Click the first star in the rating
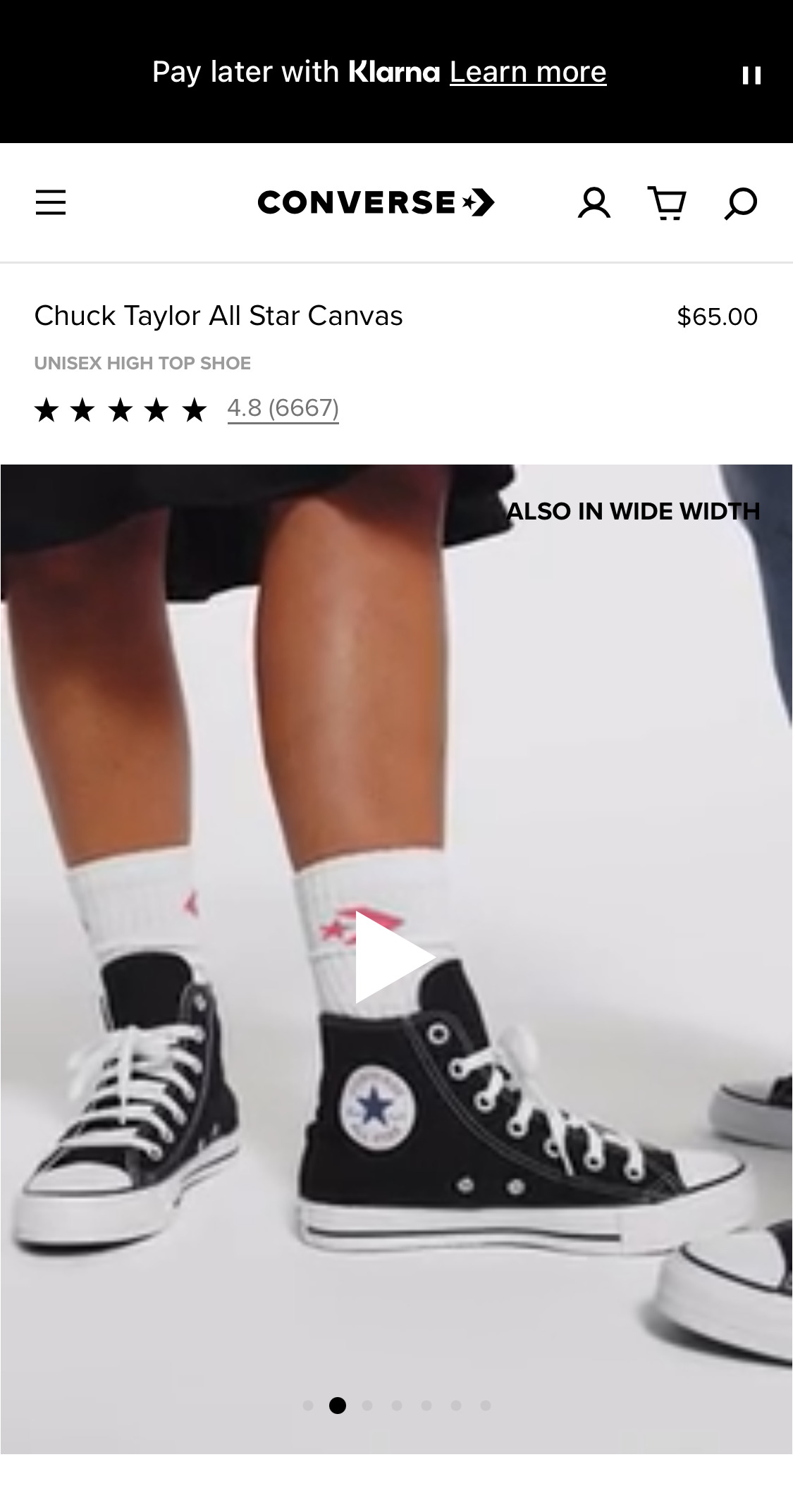 47,409
